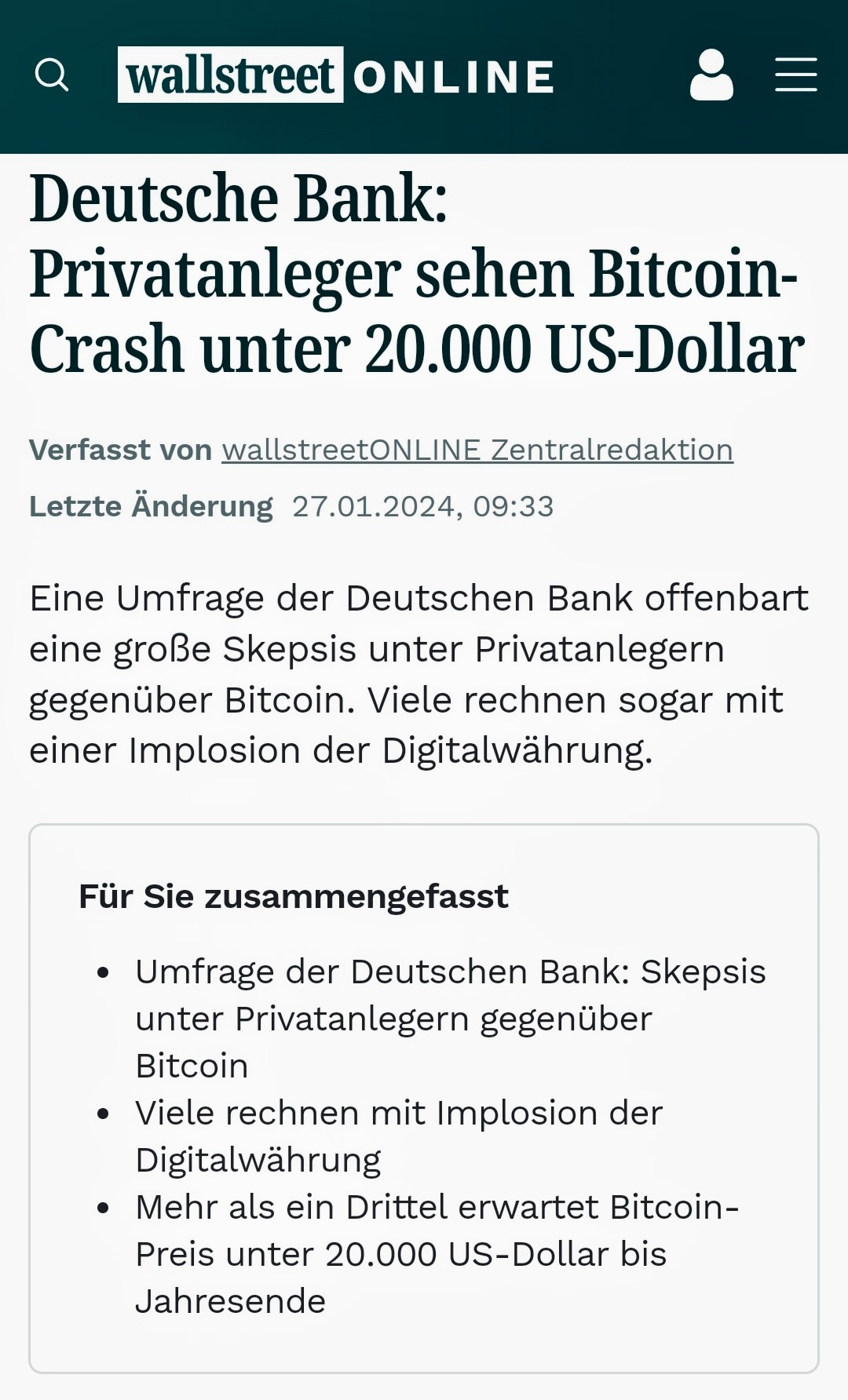
Task: Open the search icon in the header
Action: click(52, 75)
